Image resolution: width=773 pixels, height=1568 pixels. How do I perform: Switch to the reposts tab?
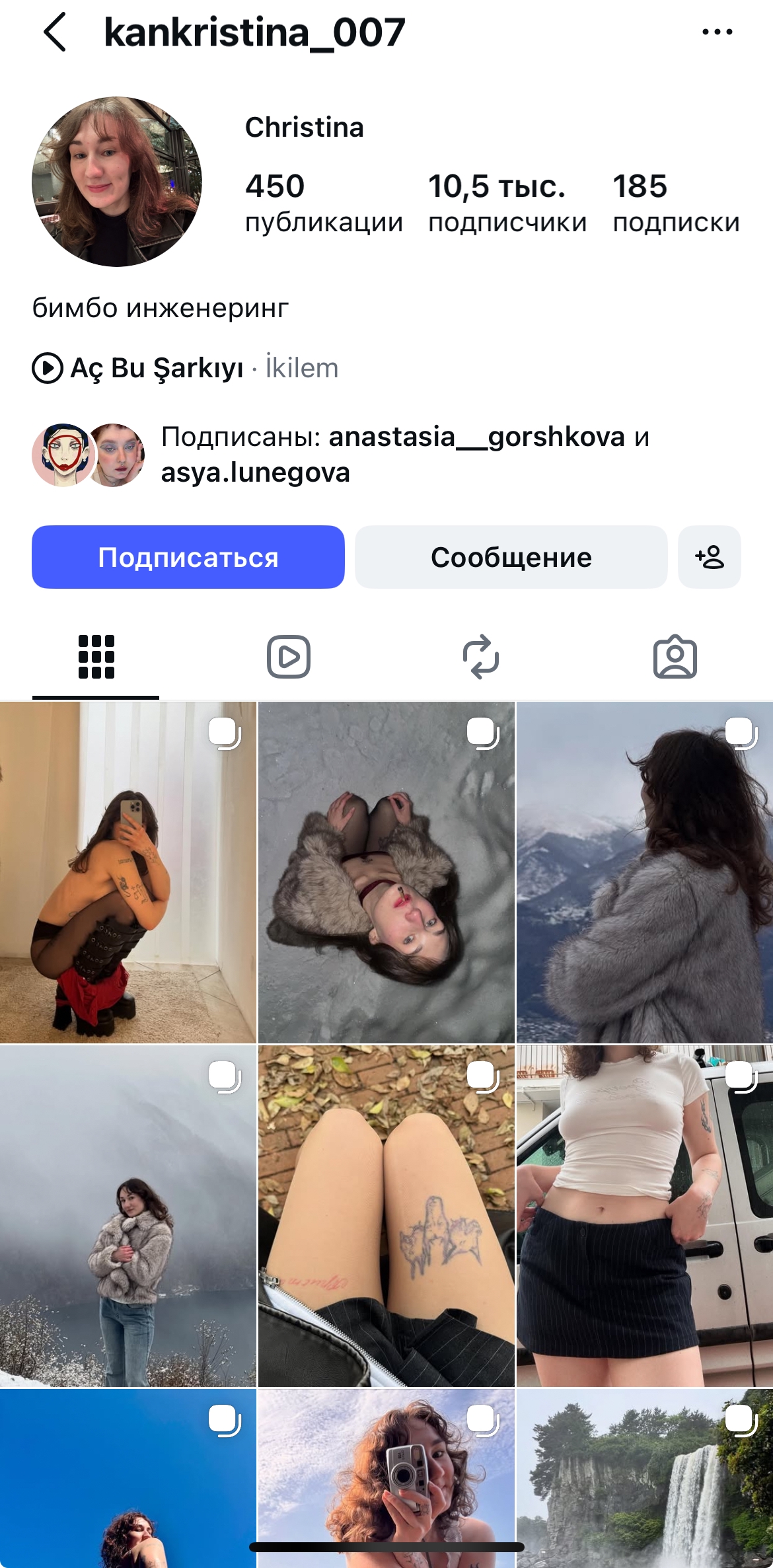coord(481,657)
